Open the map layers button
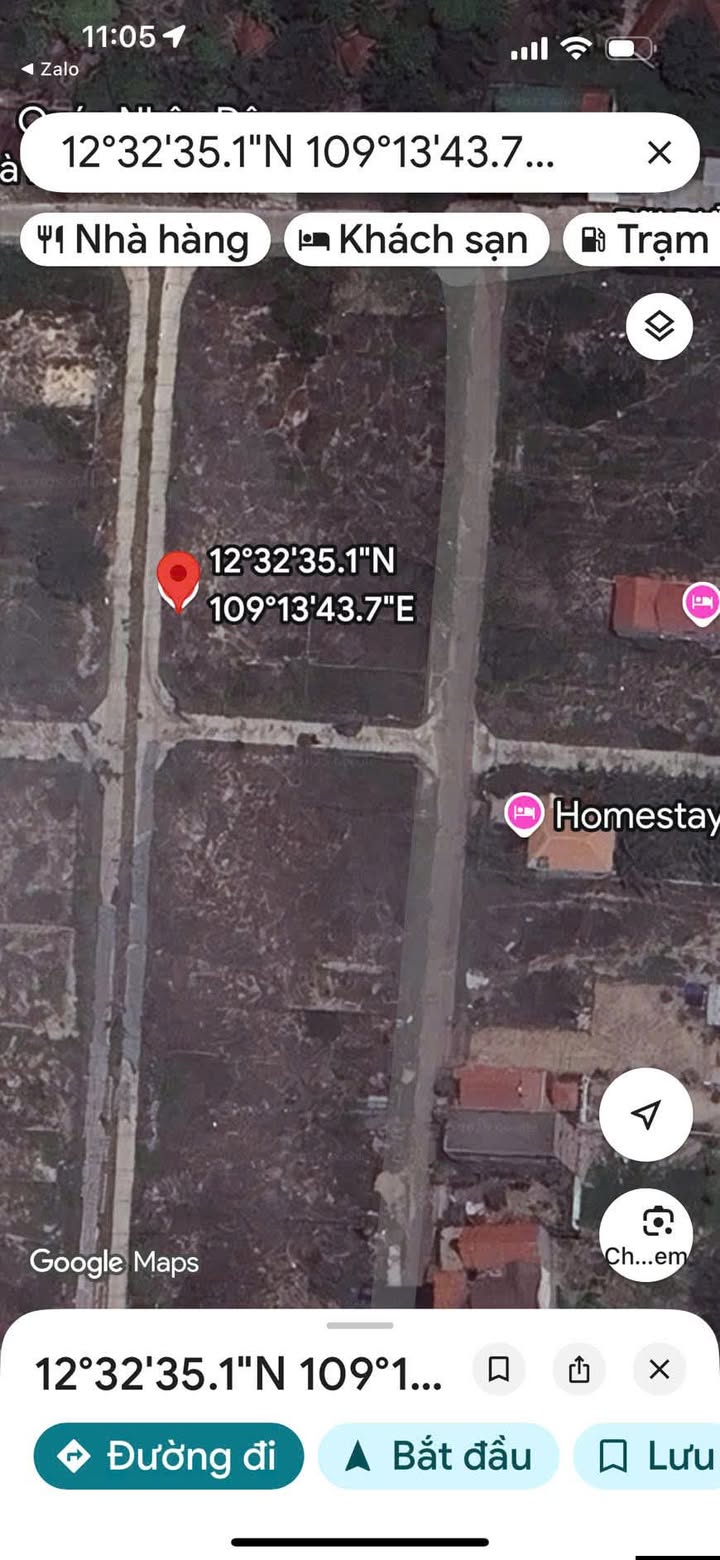720x1560 pixels. pos(659,326)
